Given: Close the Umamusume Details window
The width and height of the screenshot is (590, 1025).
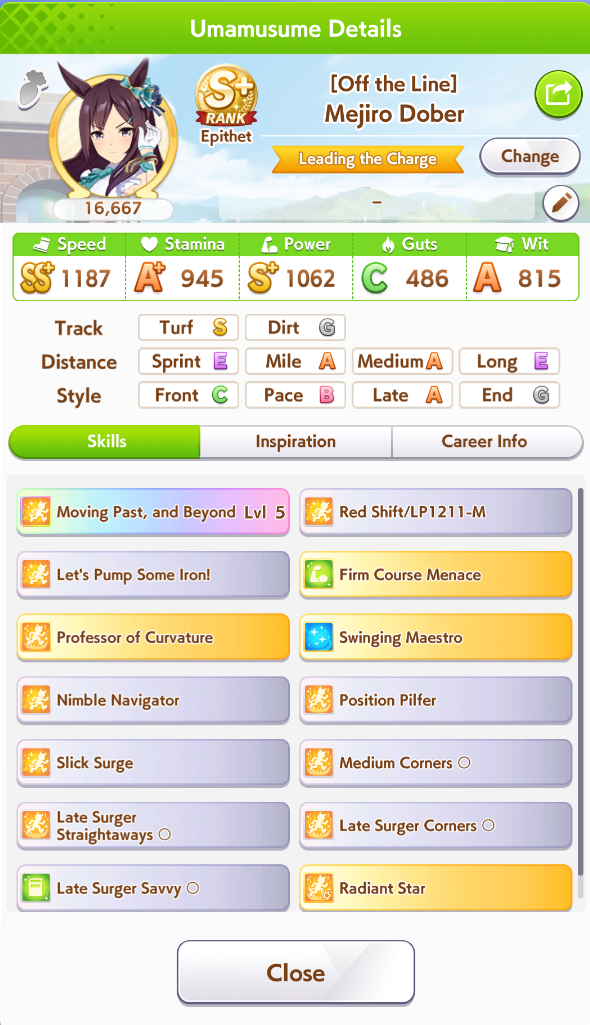Looking at the screenshot, I should [x=295, y=973].
